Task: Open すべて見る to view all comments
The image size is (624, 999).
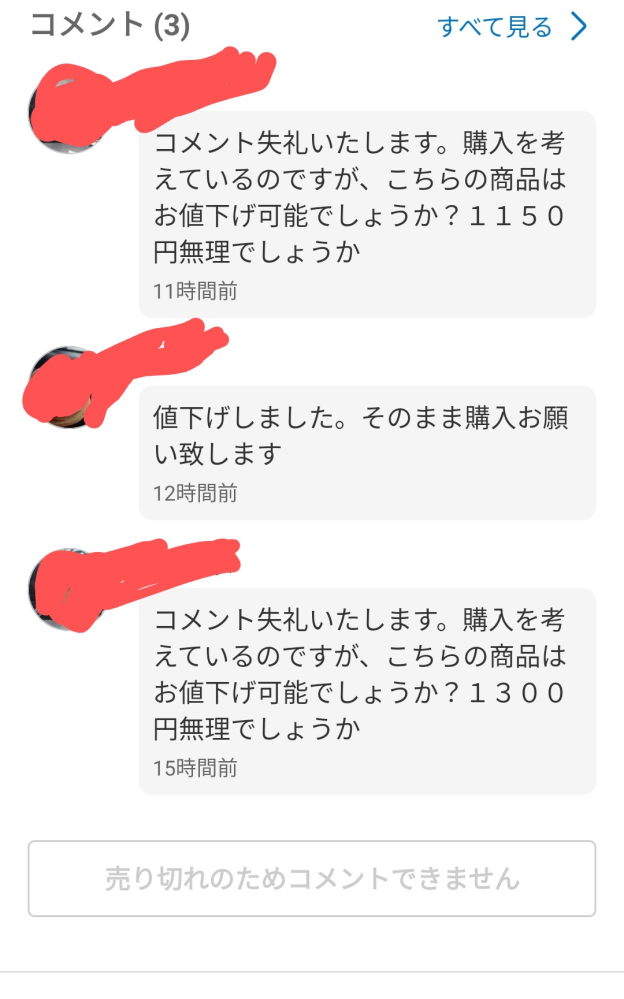Action: click(x=512, y=27)
